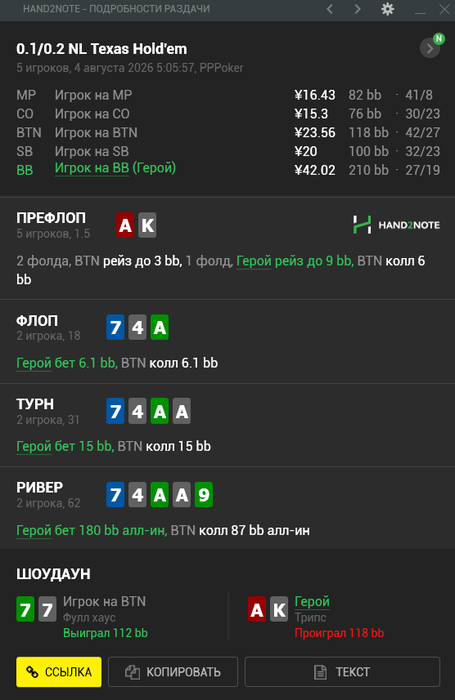Tap the ССЫЛКА yellow button
The width and height of the screenshot is (455, 700).
59,672
